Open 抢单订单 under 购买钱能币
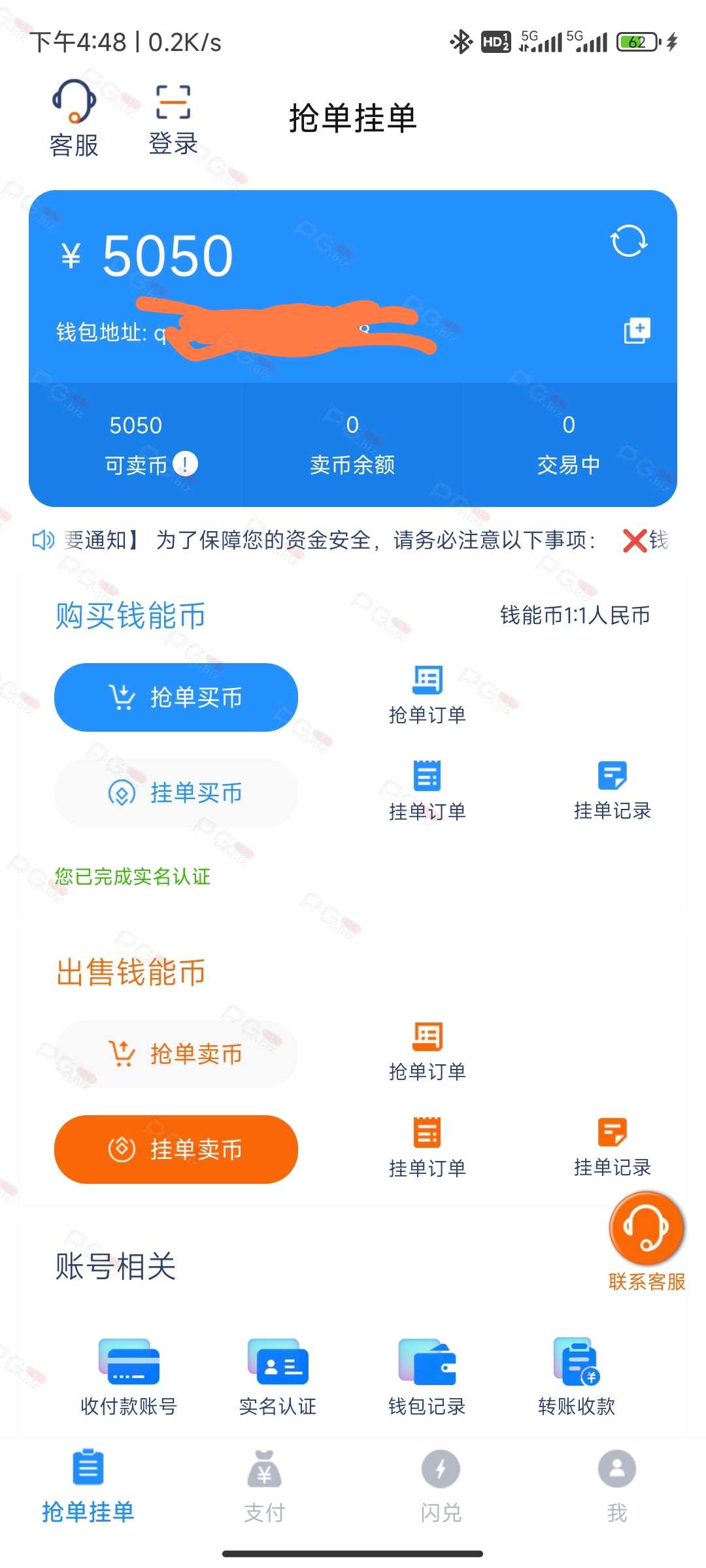706x1568 pixels. click(x=428, y=695)
